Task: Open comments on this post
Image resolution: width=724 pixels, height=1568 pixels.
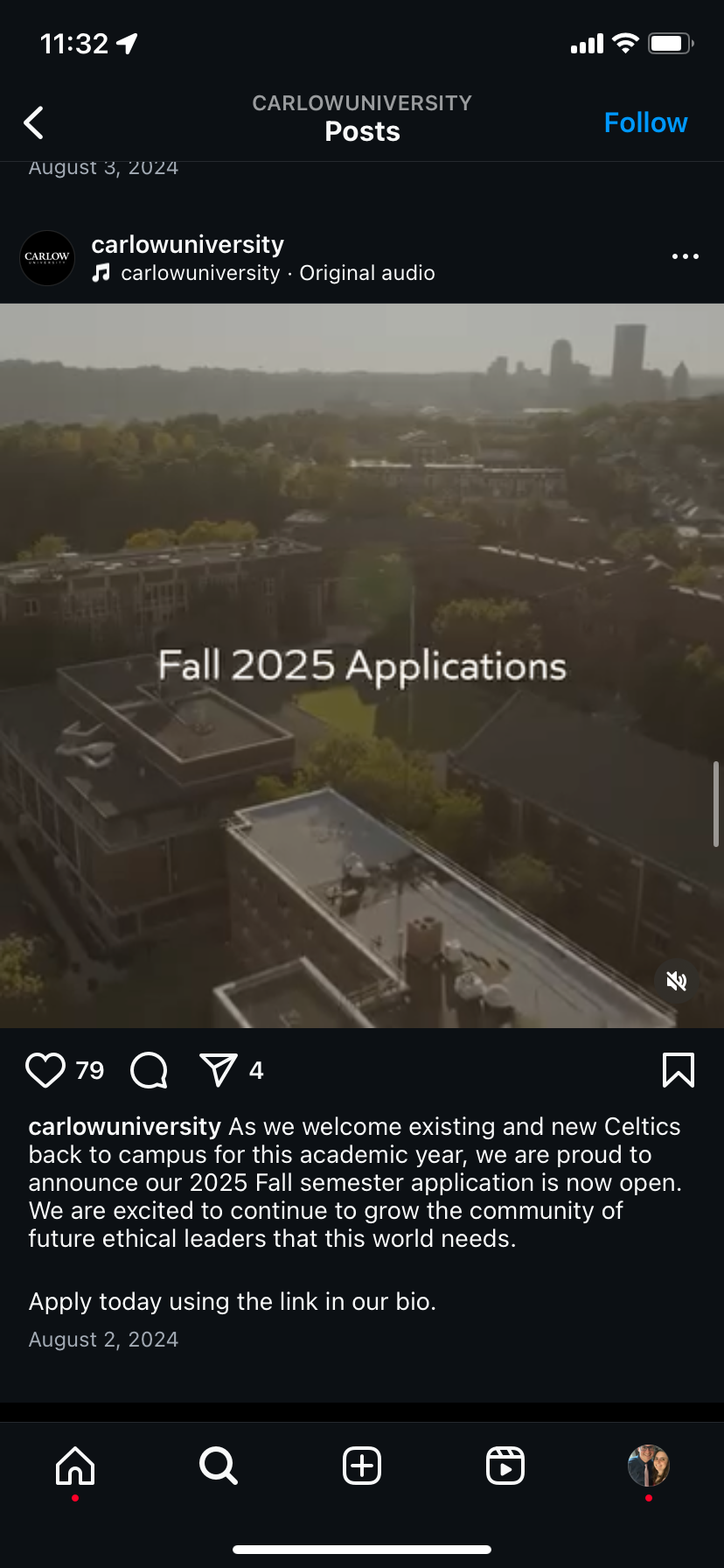Action: click(149, 1070)
